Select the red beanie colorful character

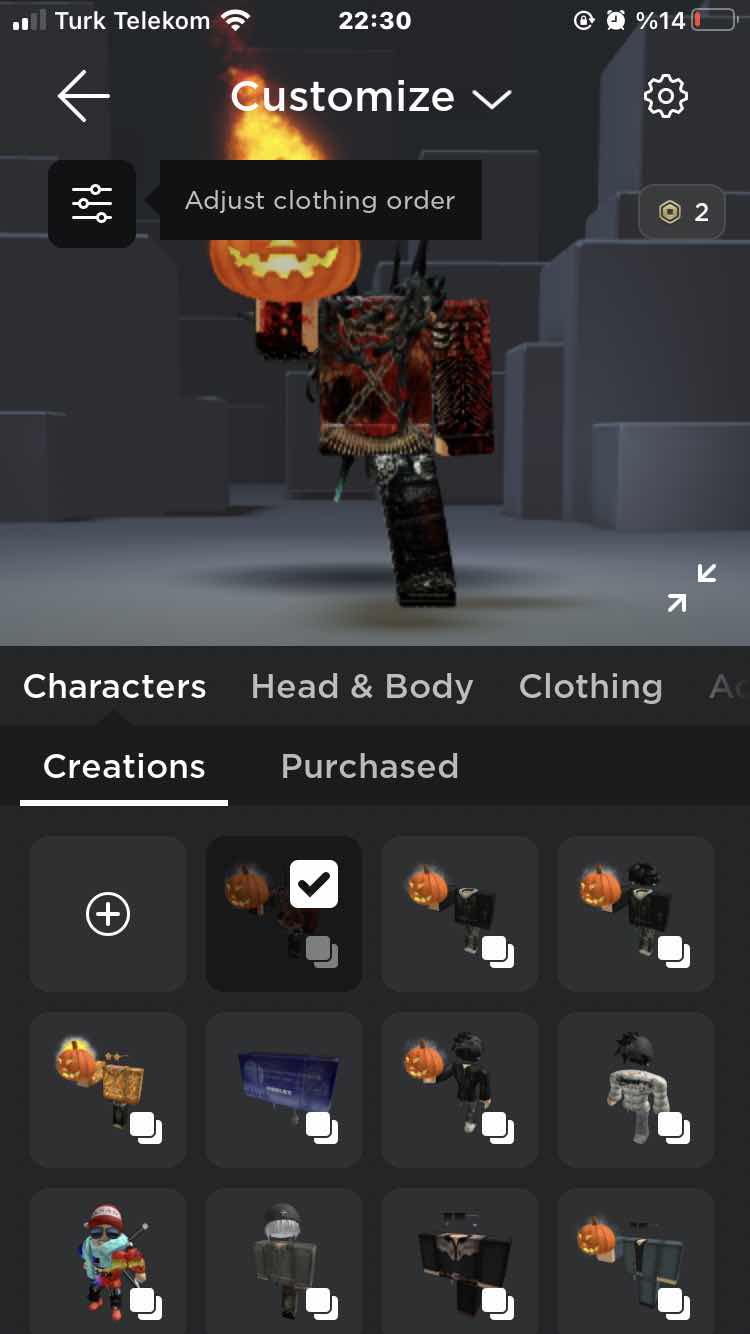pos(108,1261)
